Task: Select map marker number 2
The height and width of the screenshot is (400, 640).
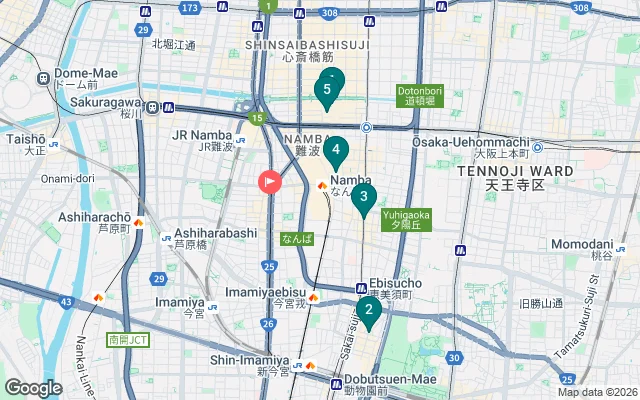Action: [x=369, y=311]
